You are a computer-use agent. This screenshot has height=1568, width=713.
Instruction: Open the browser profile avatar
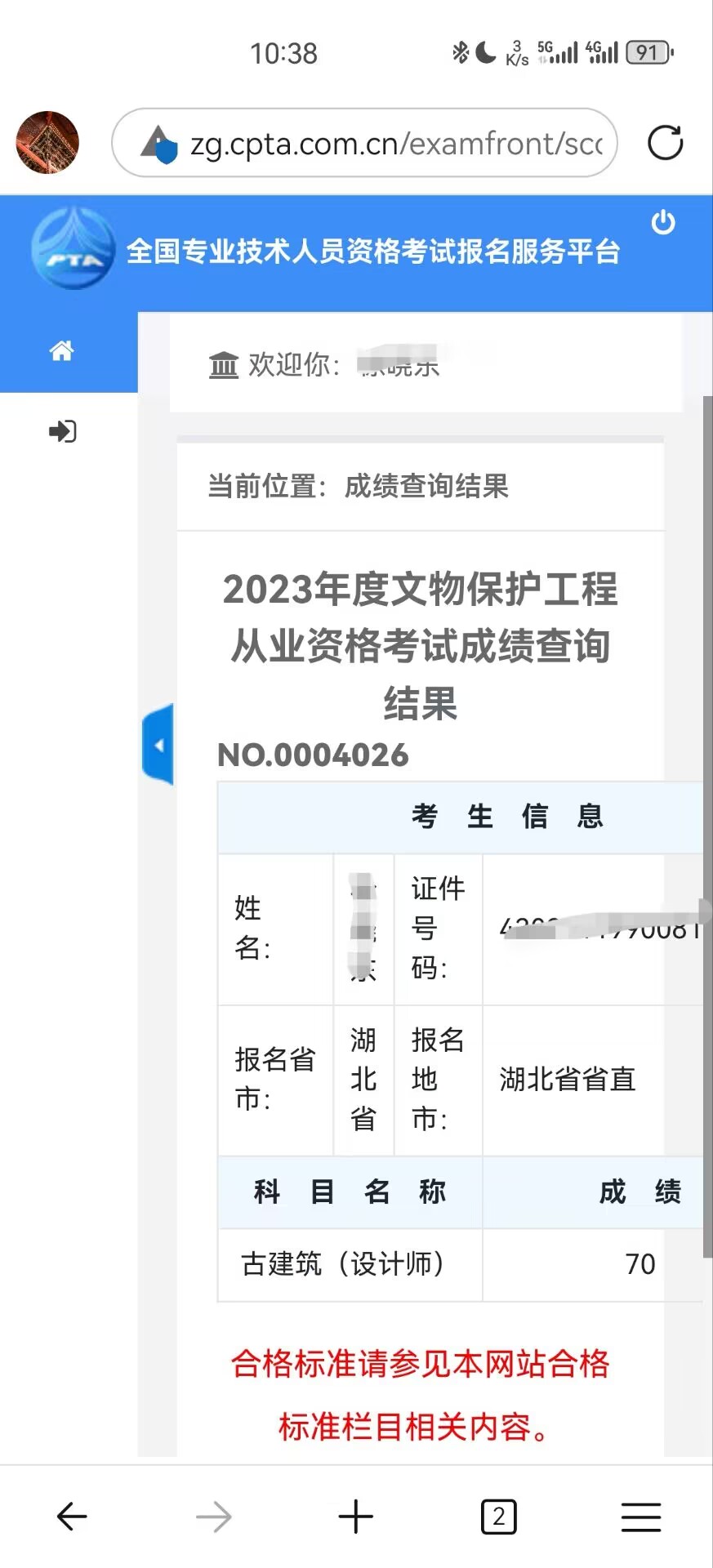pos(47,143)
